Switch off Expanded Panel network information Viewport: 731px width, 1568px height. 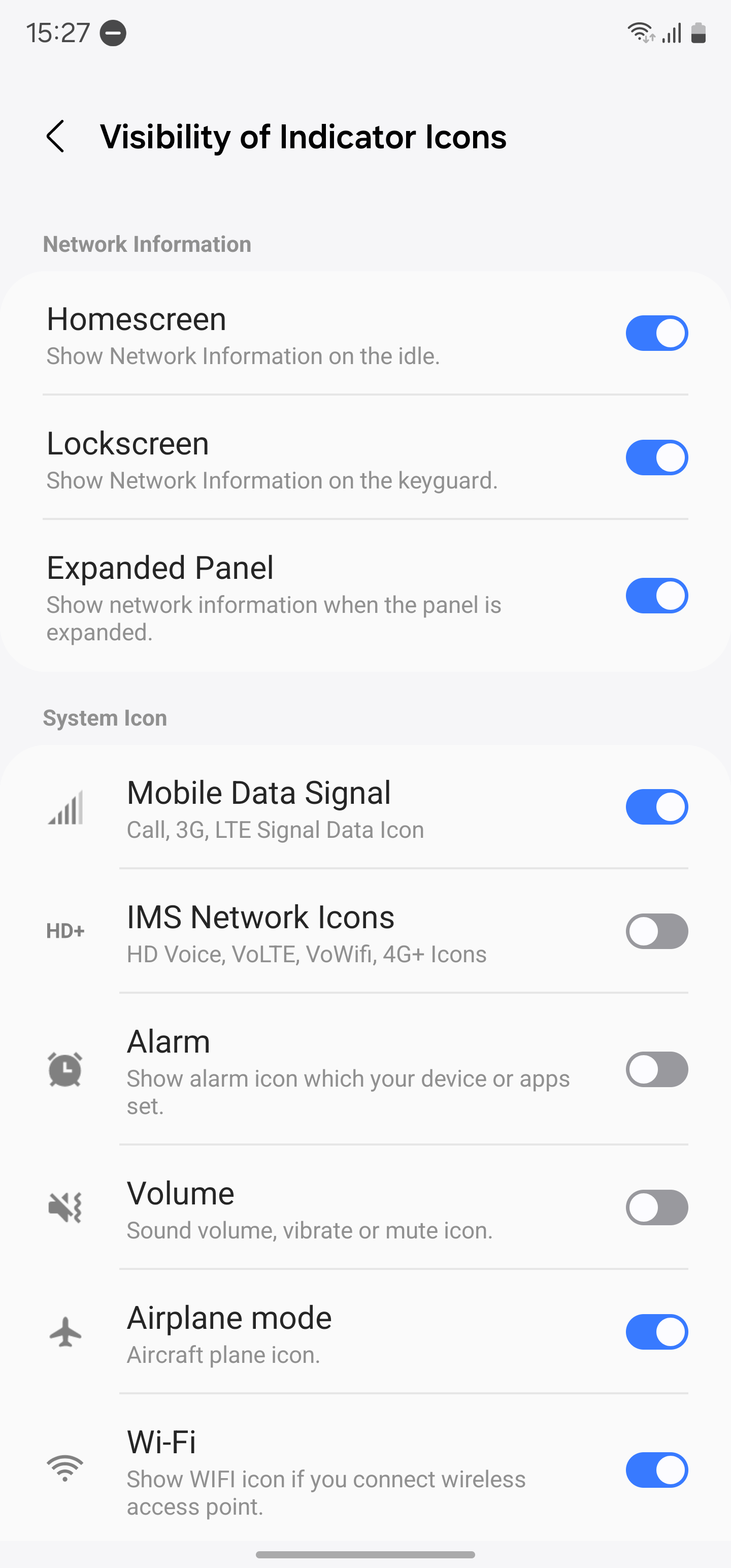[x=656, y=595]
